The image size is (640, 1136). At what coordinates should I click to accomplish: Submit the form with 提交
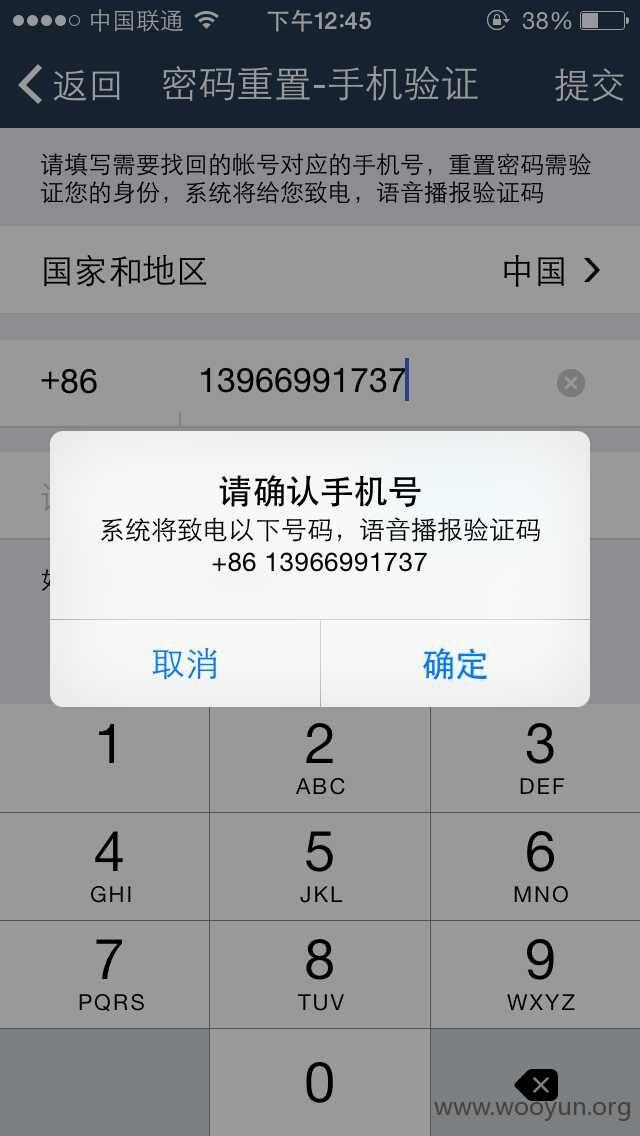tap(589, 85)
